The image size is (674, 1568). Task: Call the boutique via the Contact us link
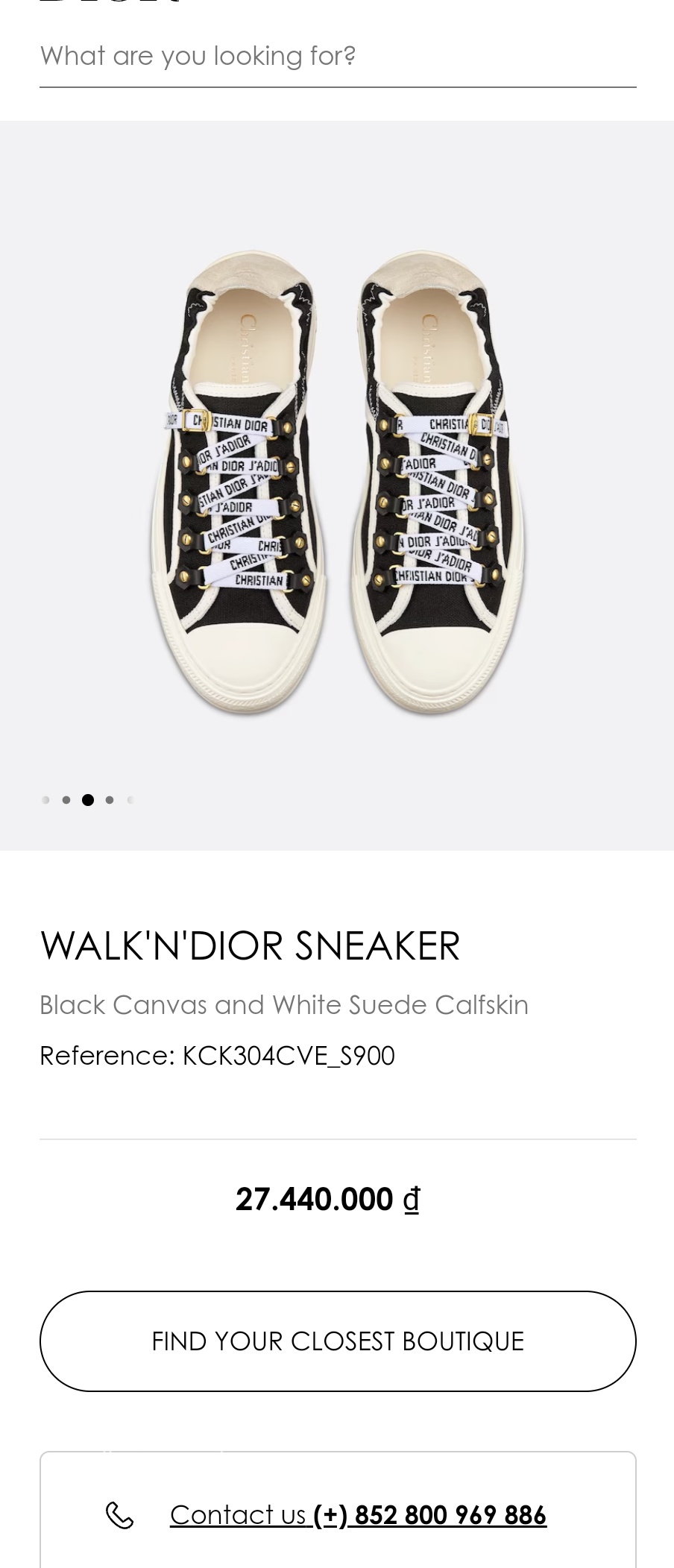[x=240, y=1514]
